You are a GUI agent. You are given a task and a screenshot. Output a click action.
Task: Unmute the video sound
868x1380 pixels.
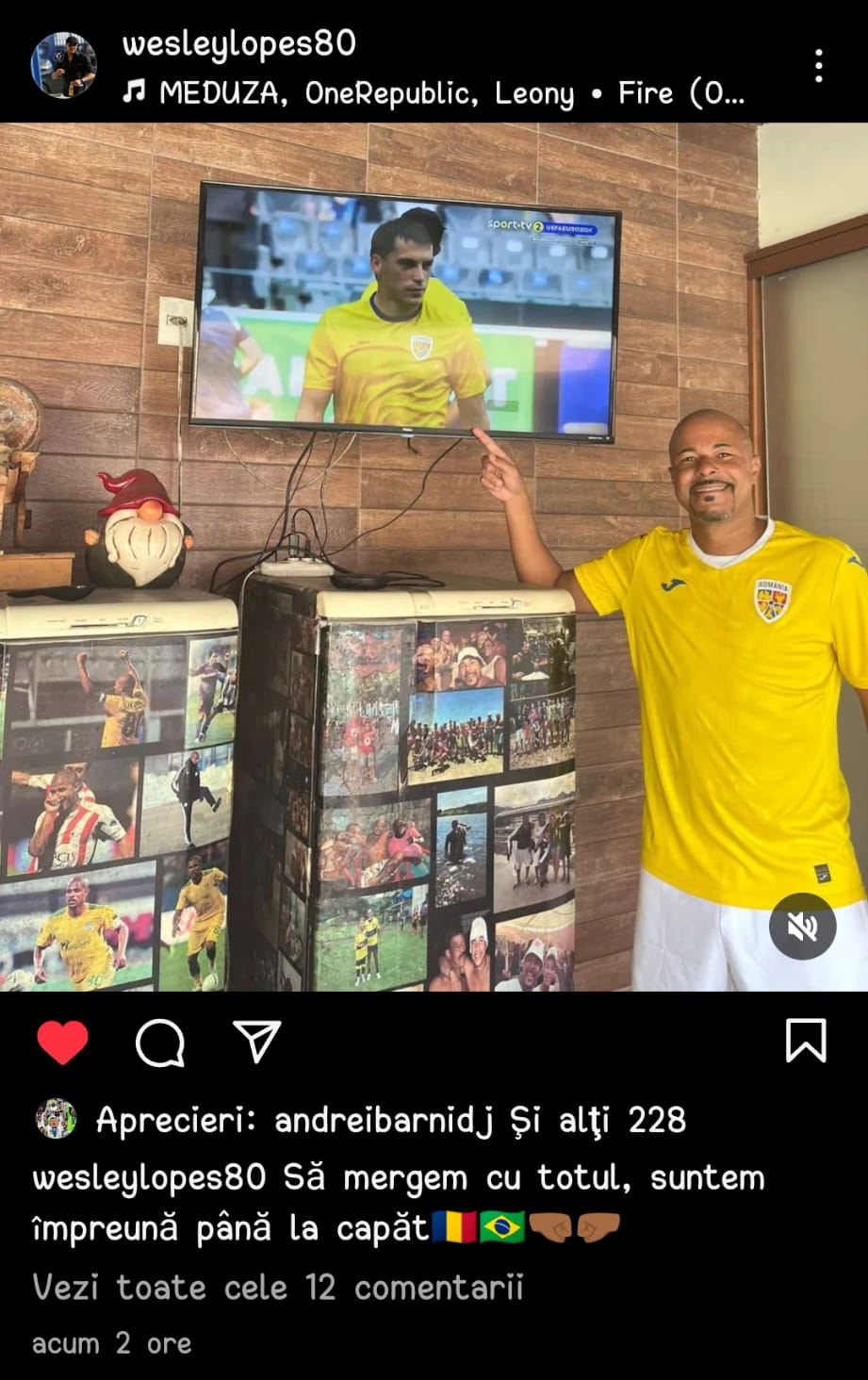coord(802,926)
